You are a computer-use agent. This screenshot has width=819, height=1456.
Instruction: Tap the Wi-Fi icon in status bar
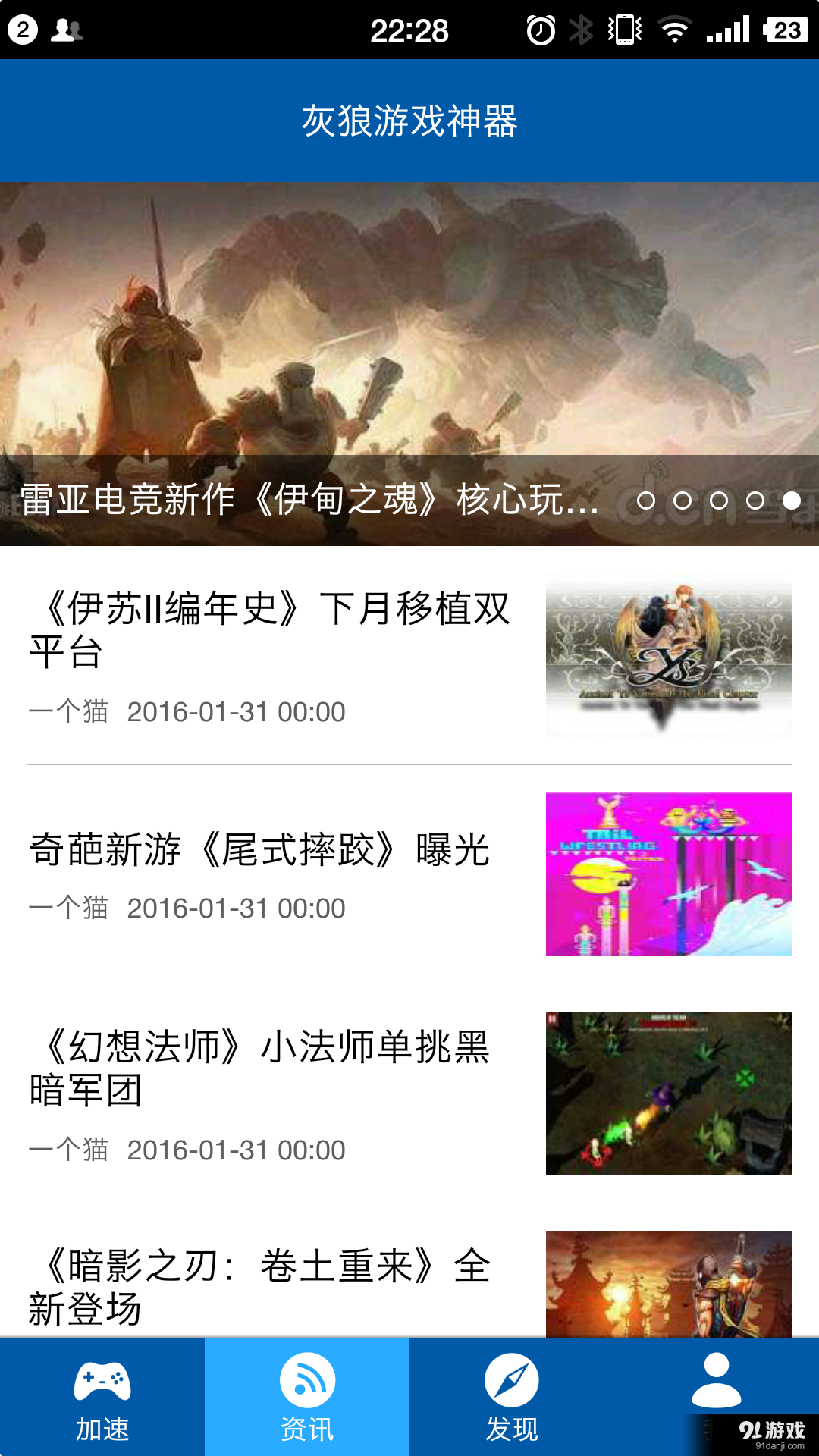(x=677, y=29)
